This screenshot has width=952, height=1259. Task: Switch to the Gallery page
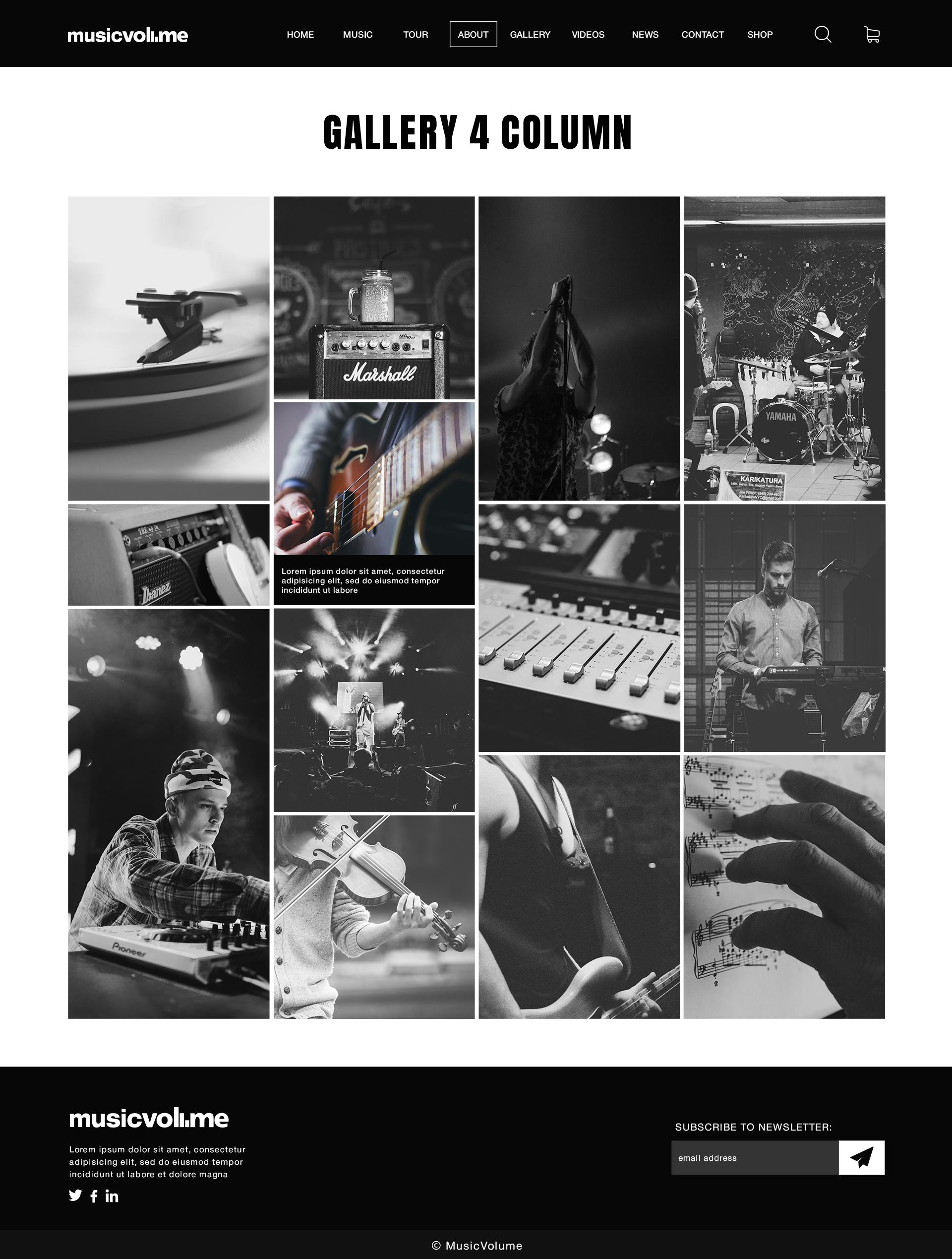coord(530,35)
